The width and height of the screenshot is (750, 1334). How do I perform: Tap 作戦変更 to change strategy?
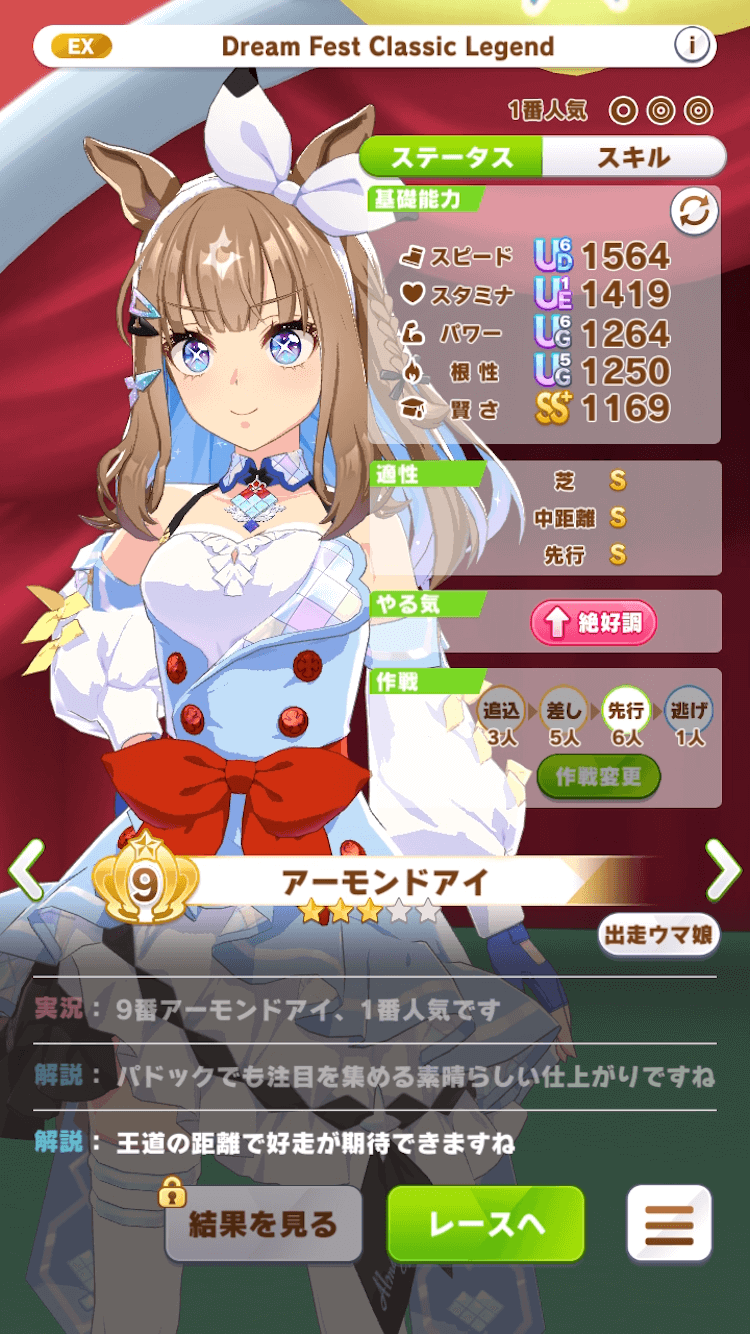tap(598, 776)
